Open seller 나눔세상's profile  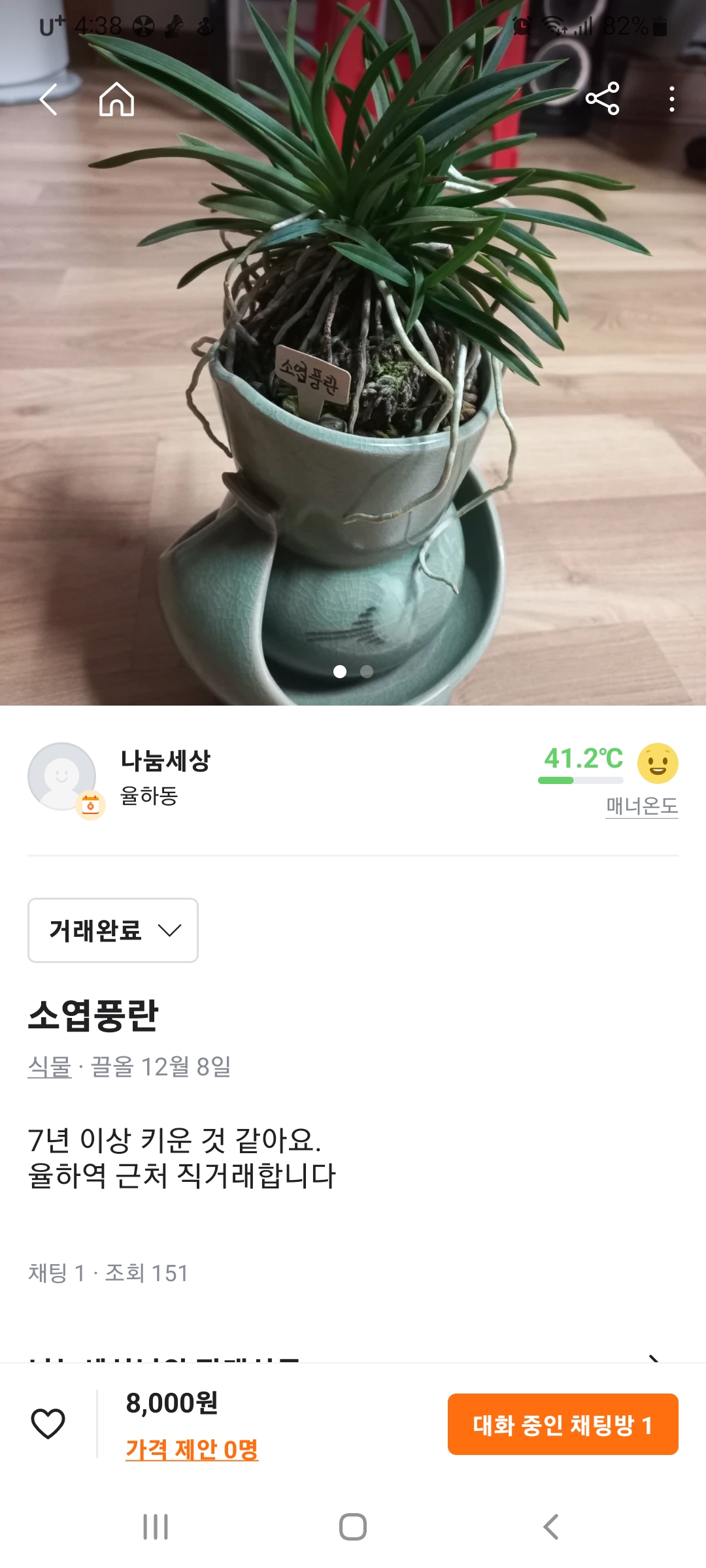coord(165,761)
